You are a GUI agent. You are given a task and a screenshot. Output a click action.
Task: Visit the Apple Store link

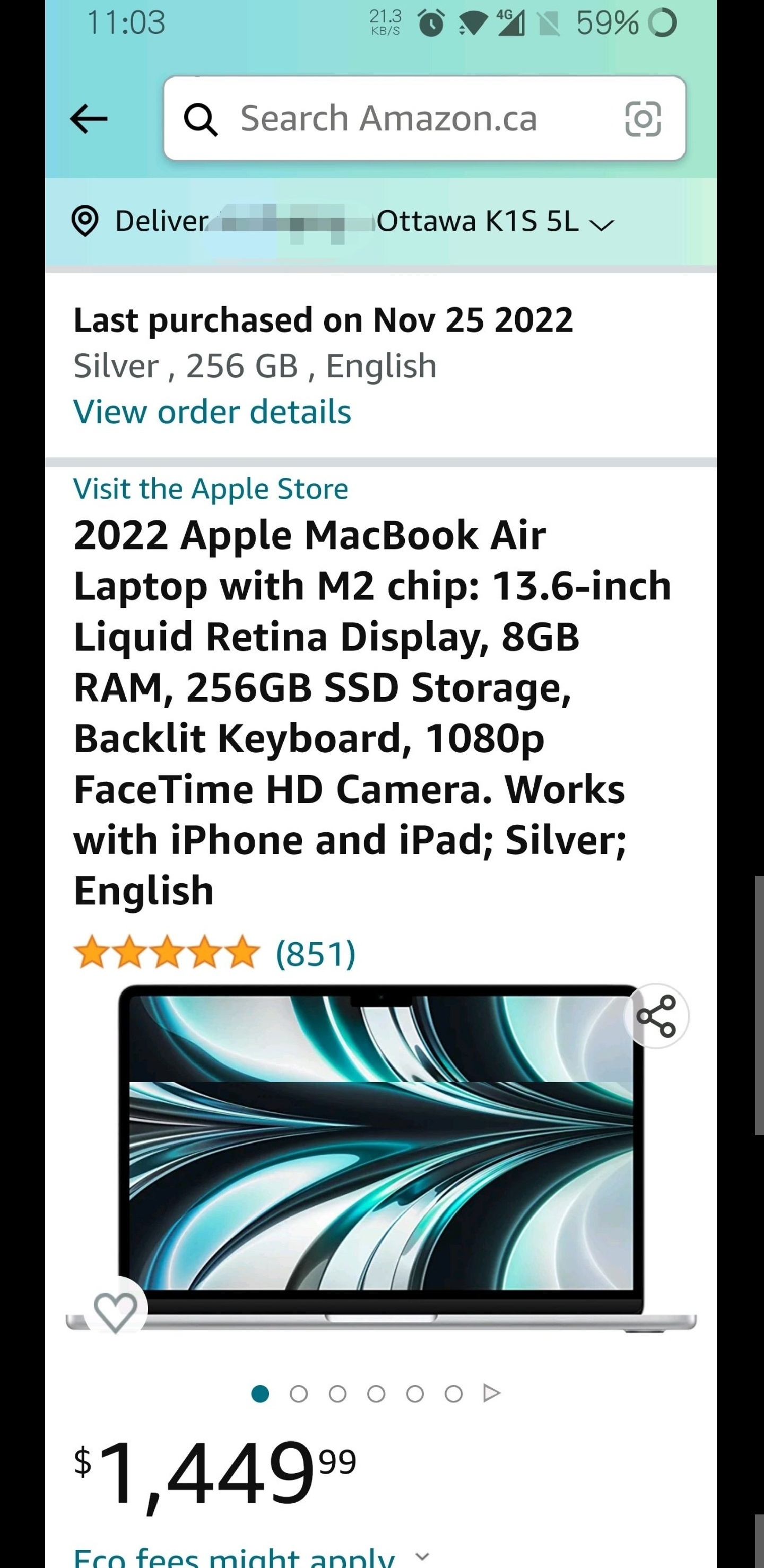tap(211, 489)
